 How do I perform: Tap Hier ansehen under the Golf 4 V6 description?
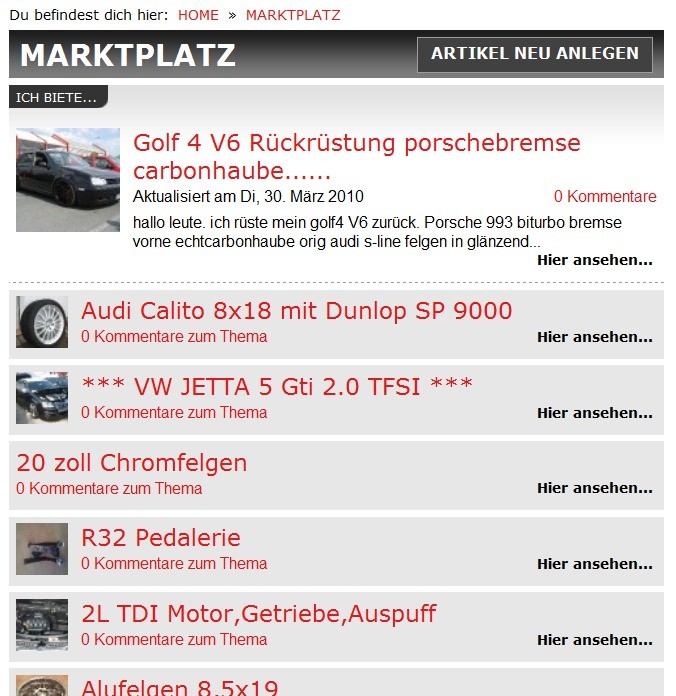(x=594, y=260)
